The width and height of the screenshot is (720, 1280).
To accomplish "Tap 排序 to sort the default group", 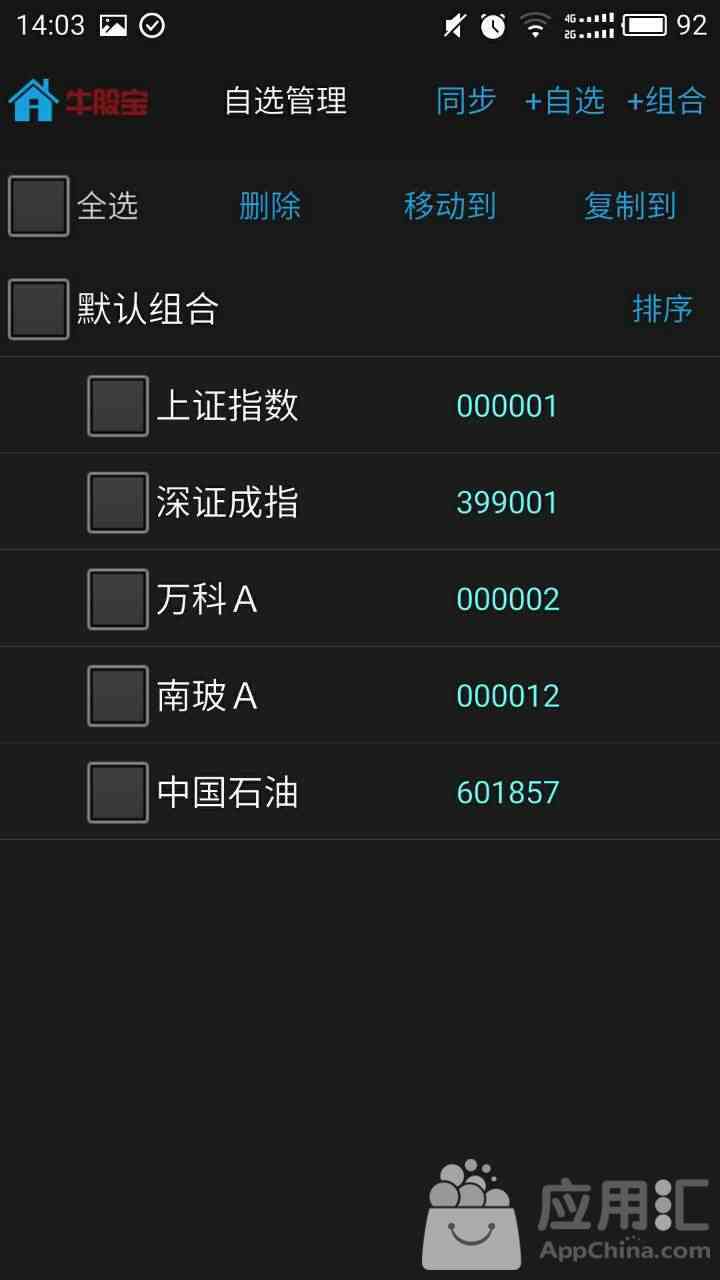I will point(663,309).
